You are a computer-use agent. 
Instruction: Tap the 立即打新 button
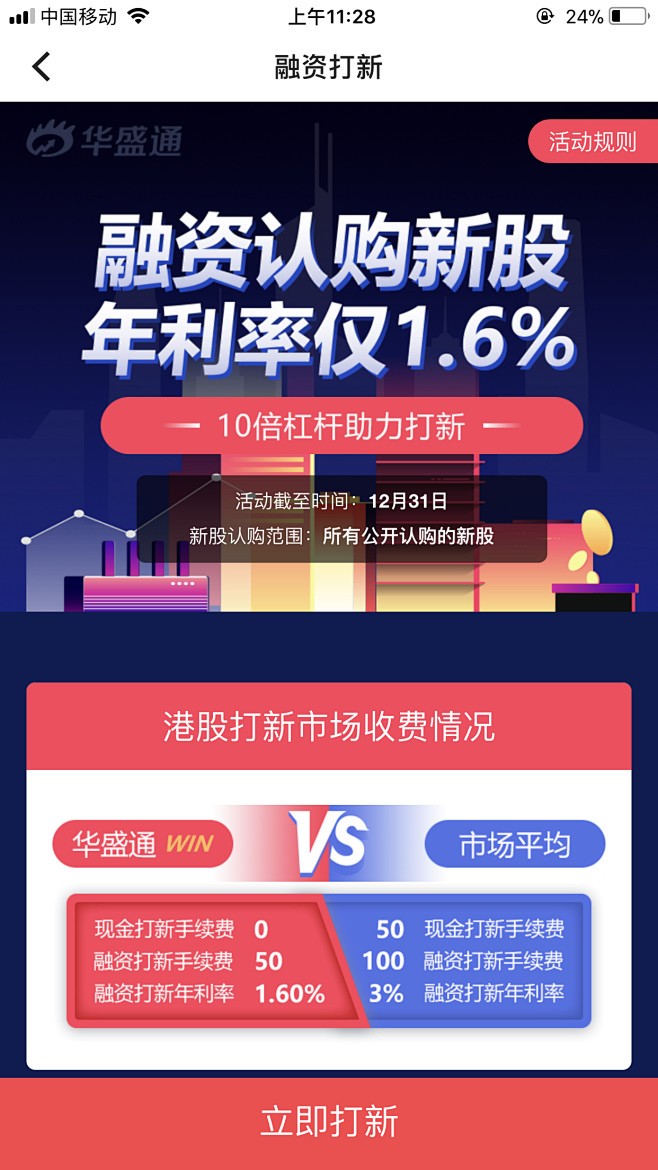(329, 1123)
